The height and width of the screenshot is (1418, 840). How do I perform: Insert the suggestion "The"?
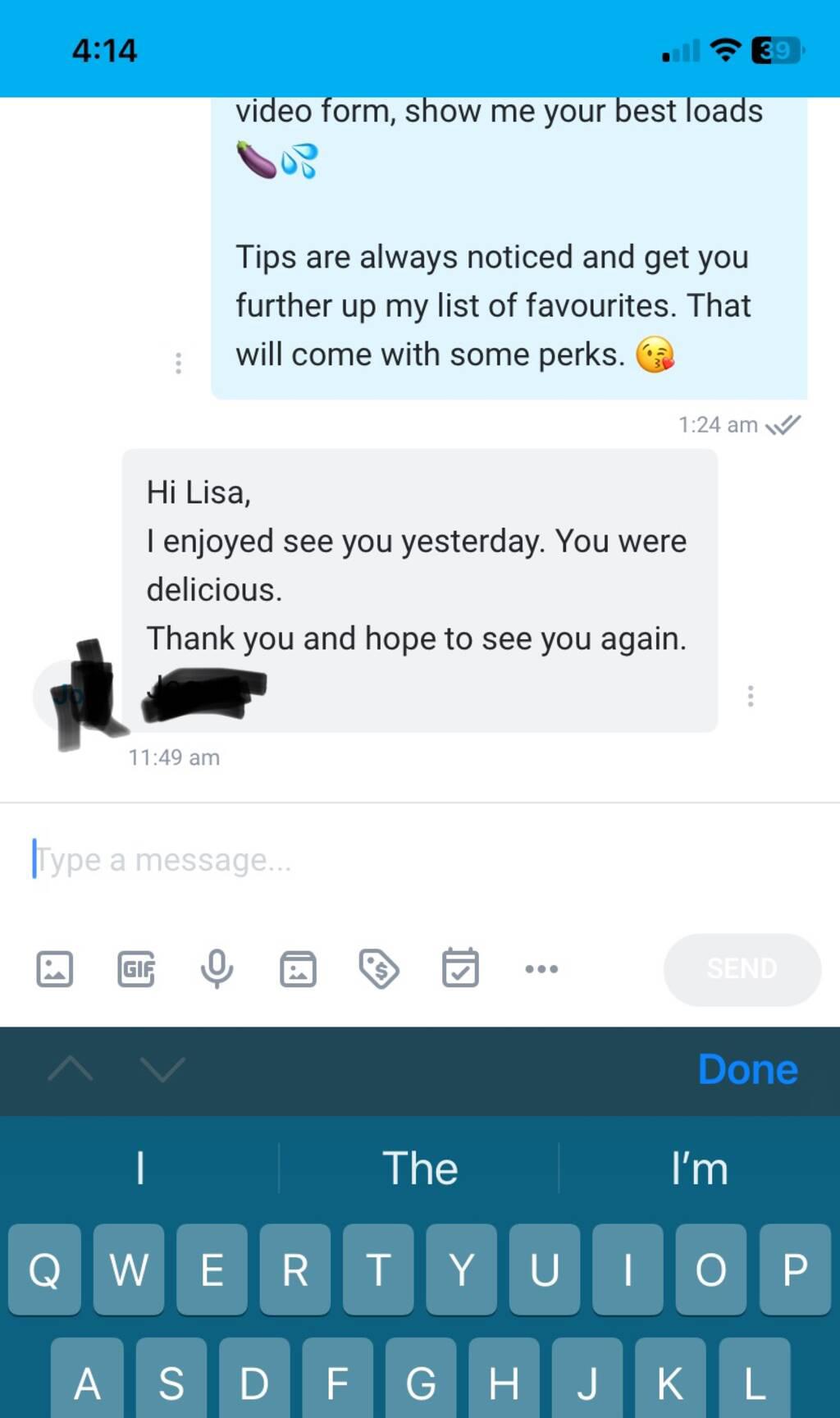(419, 1168)
